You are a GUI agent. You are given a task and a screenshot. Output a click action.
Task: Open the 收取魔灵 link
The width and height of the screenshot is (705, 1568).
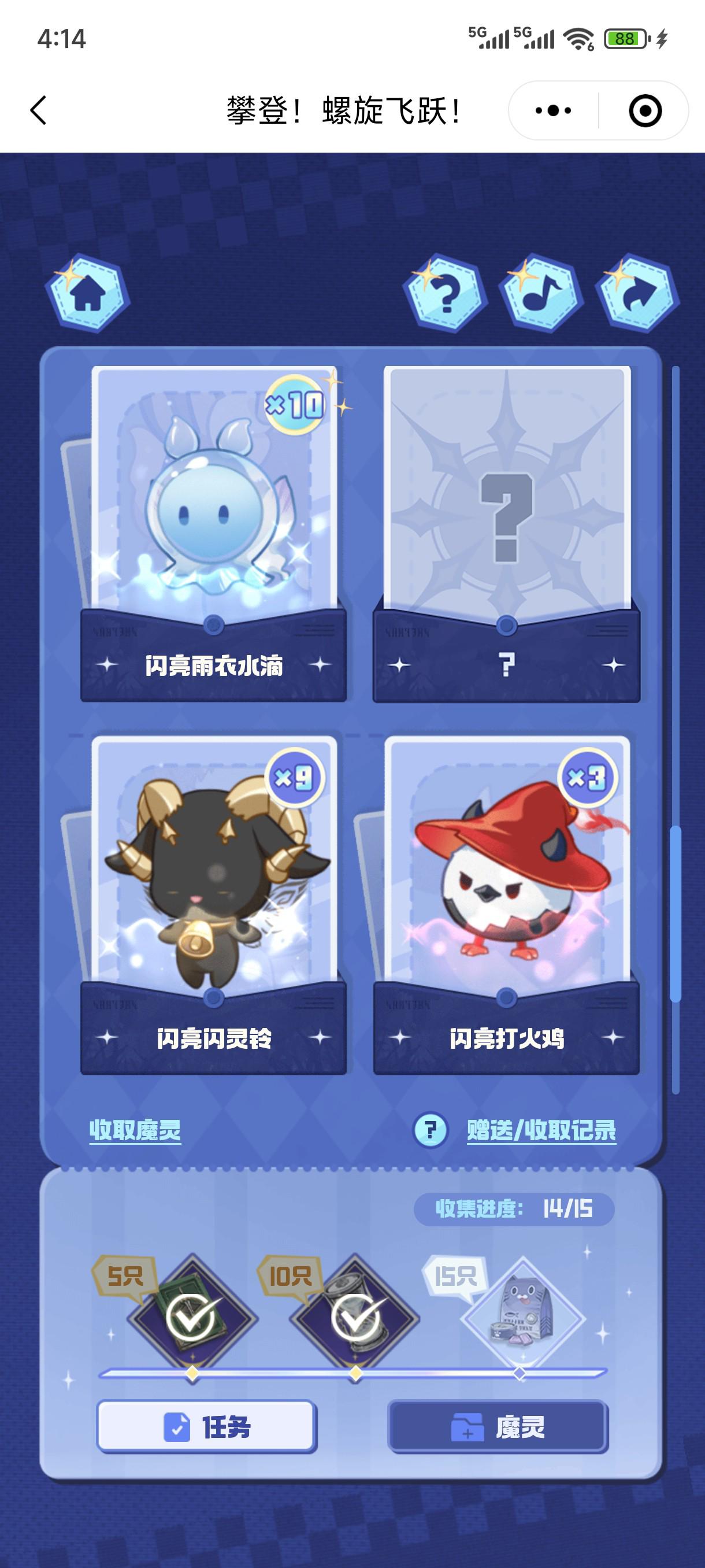click(135, 1130)
